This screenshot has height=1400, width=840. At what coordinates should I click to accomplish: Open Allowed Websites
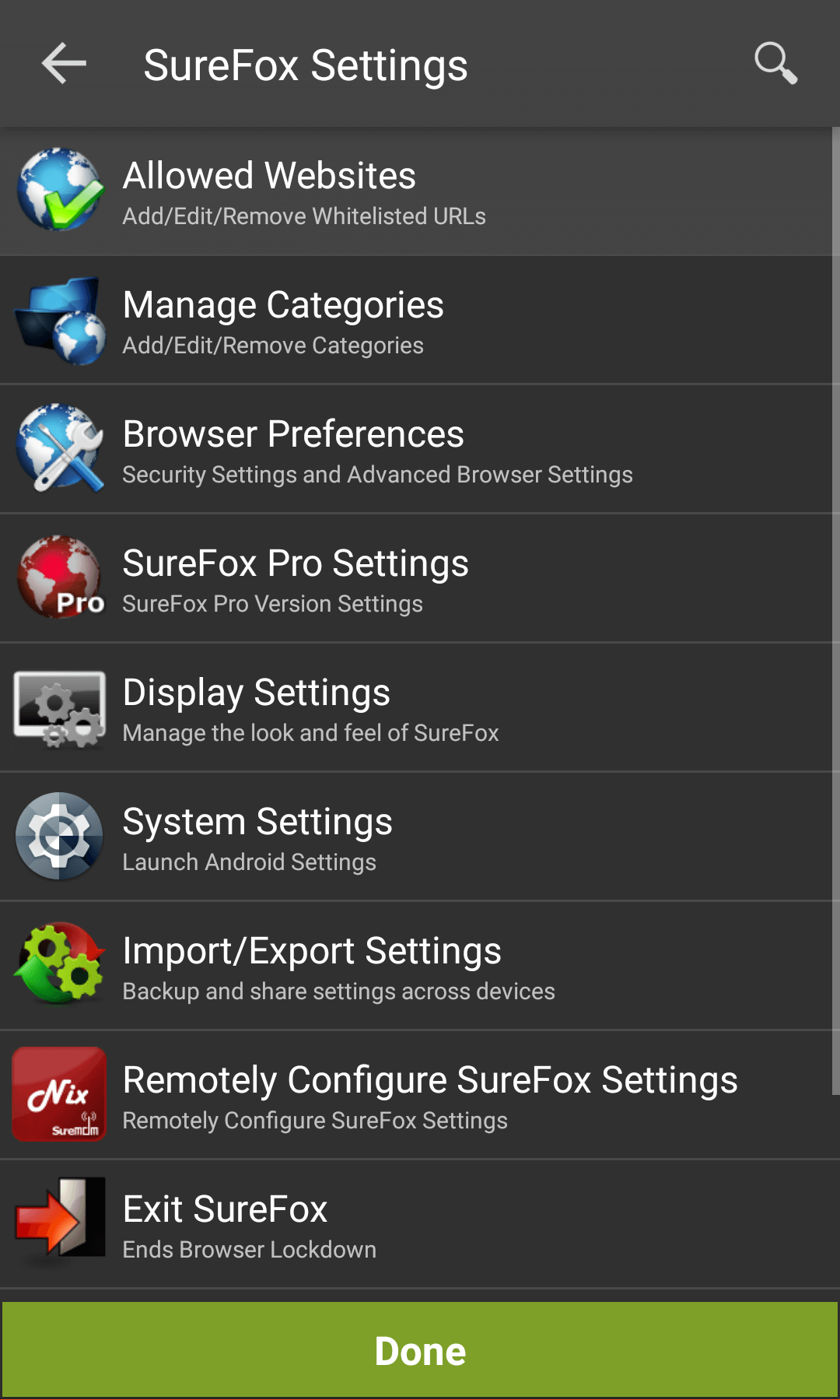click(416, 191)
